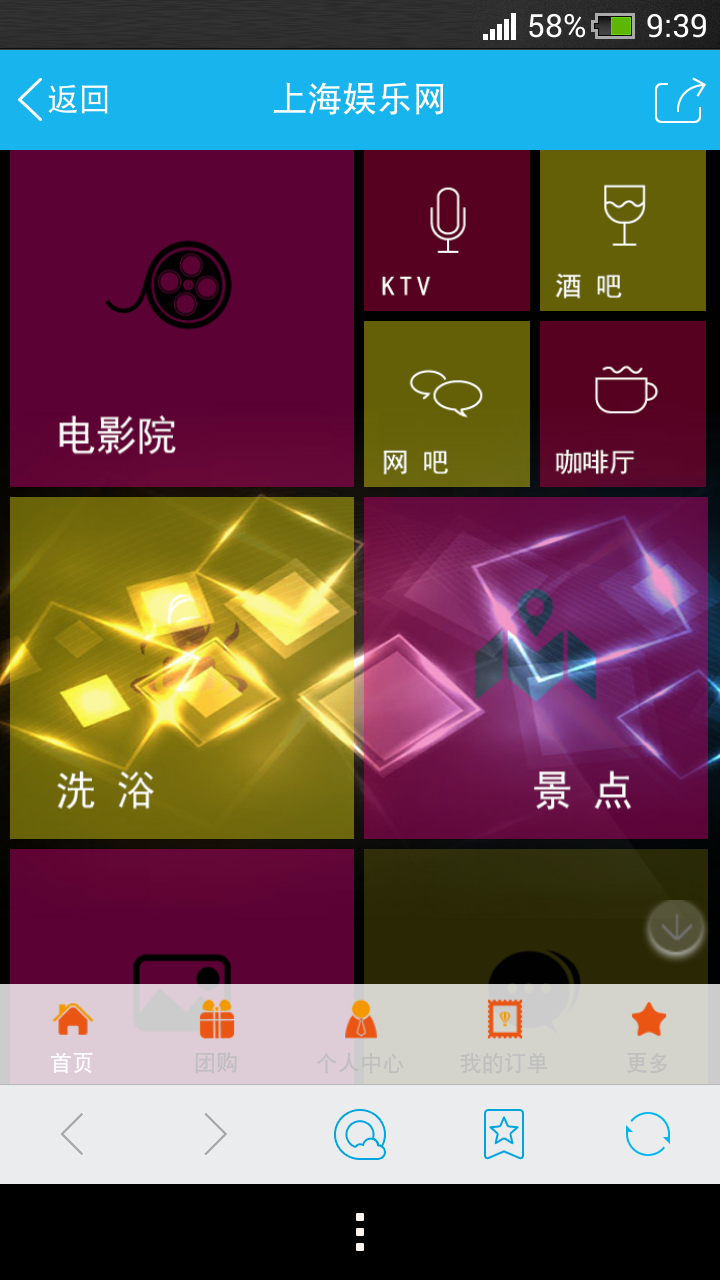Open the 酒吧 tile

pos(623,231)
